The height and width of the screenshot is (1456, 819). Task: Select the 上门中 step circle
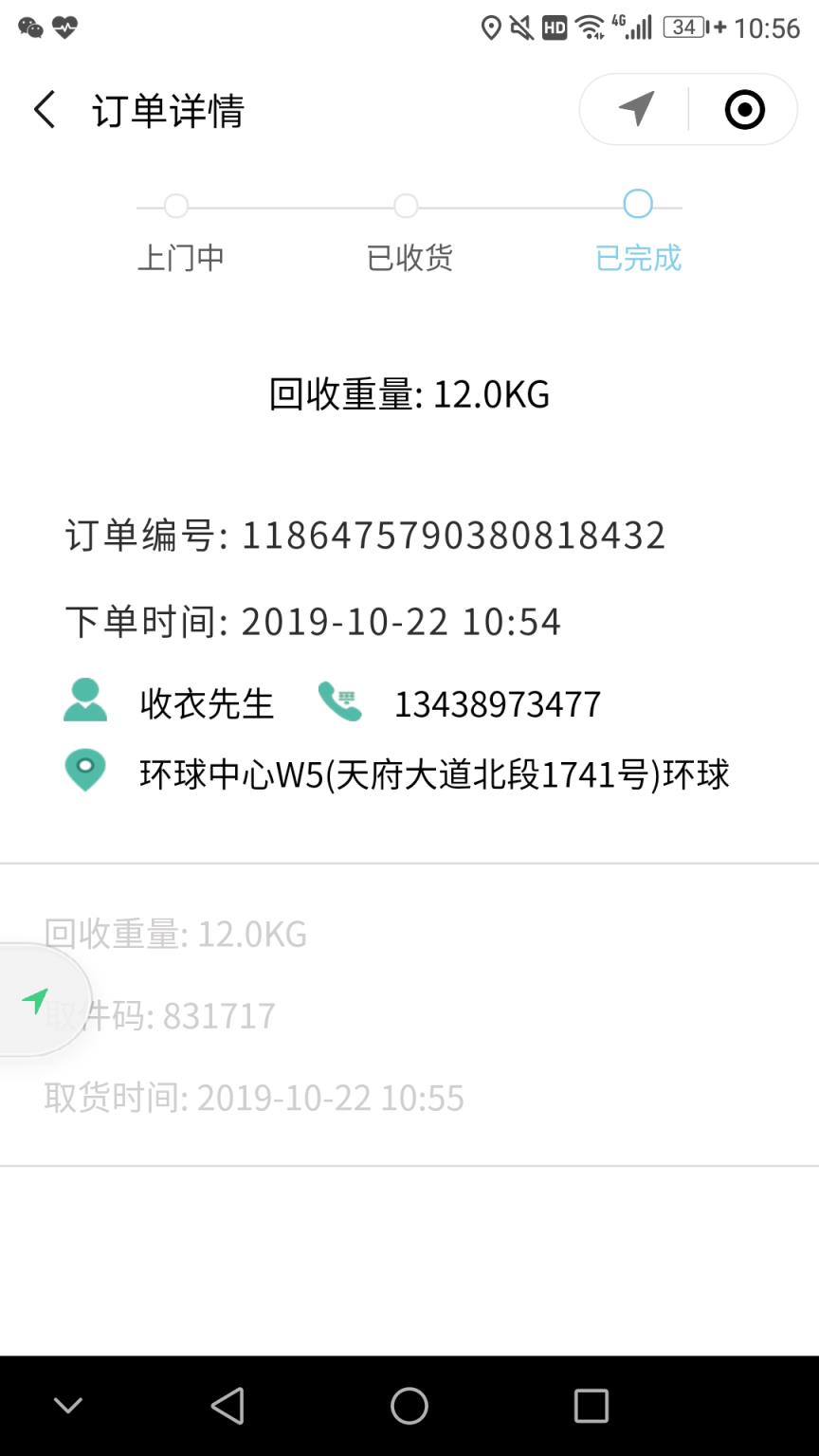(x=175, y=205)
